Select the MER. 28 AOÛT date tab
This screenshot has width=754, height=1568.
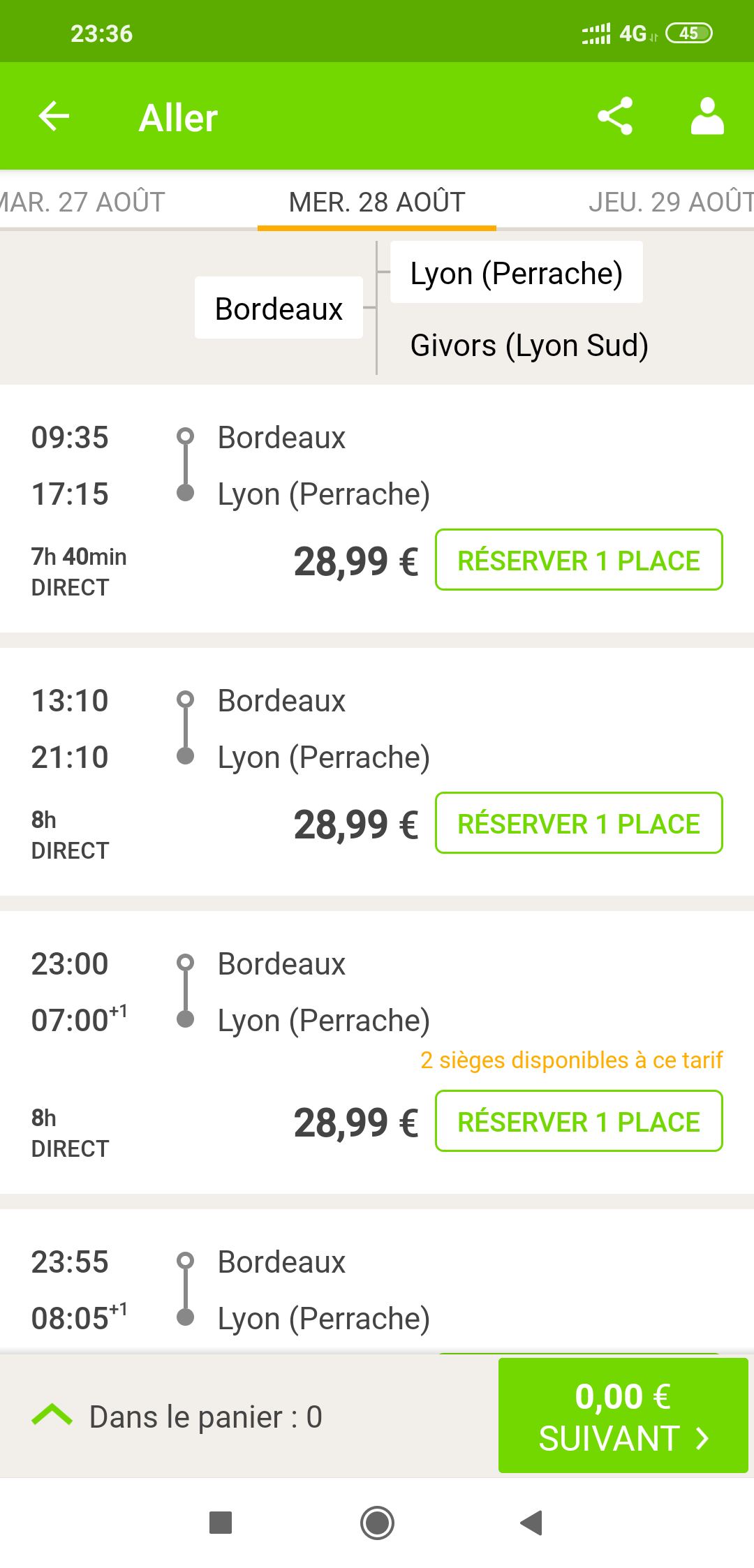(x=377, y=202)
